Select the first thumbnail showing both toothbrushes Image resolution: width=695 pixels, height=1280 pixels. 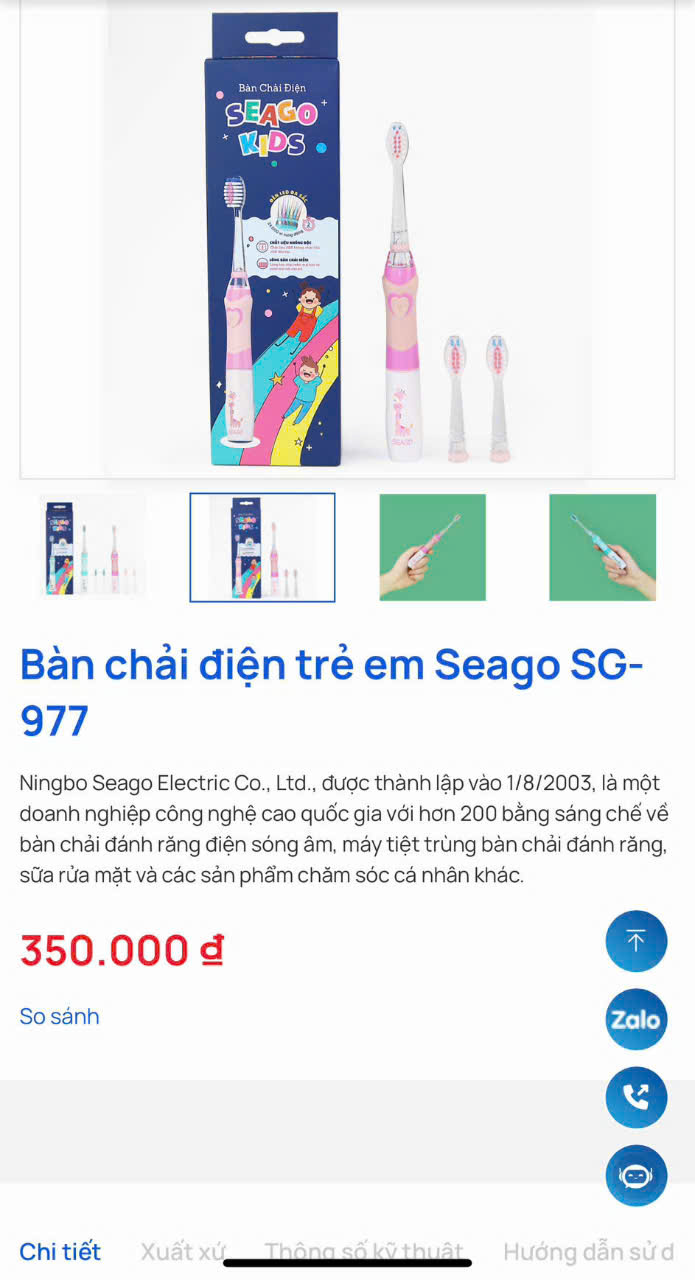pyautogui.click(x=93, y=547)
